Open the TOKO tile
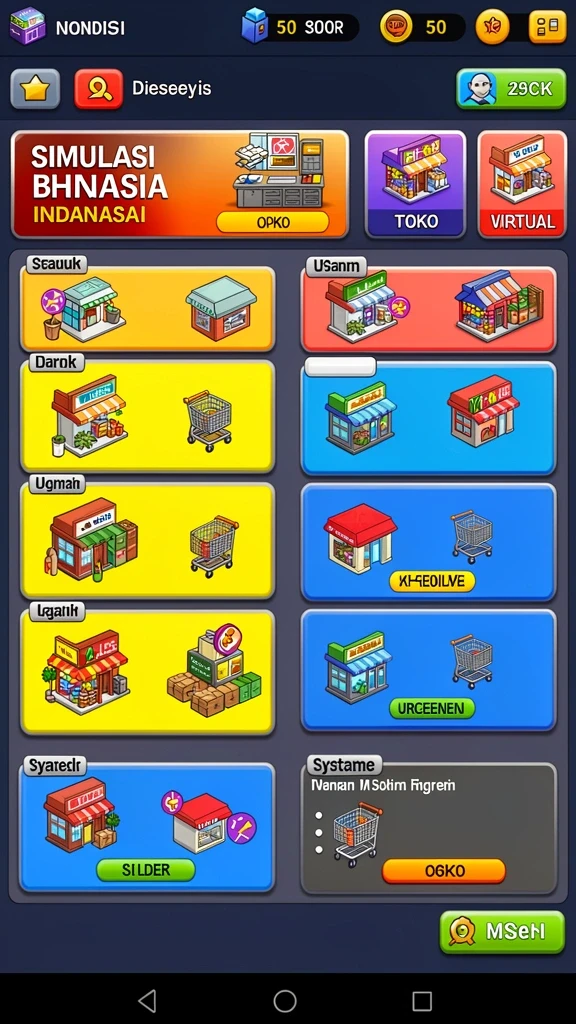This screenshot has height=1024, width=576. [x=415, y=184]
